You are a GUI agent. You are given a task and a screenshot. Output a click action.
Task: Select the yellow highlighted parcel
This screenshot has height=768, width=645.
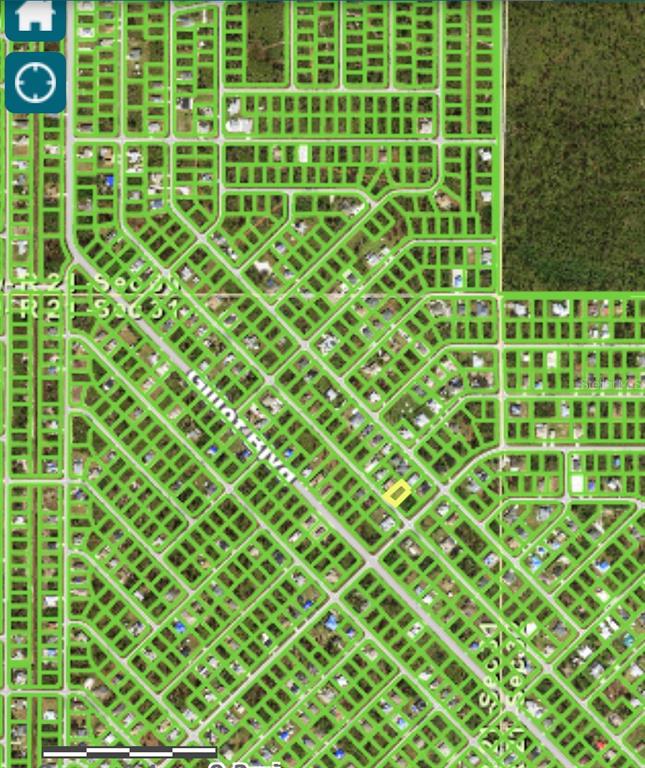point(396,493)
